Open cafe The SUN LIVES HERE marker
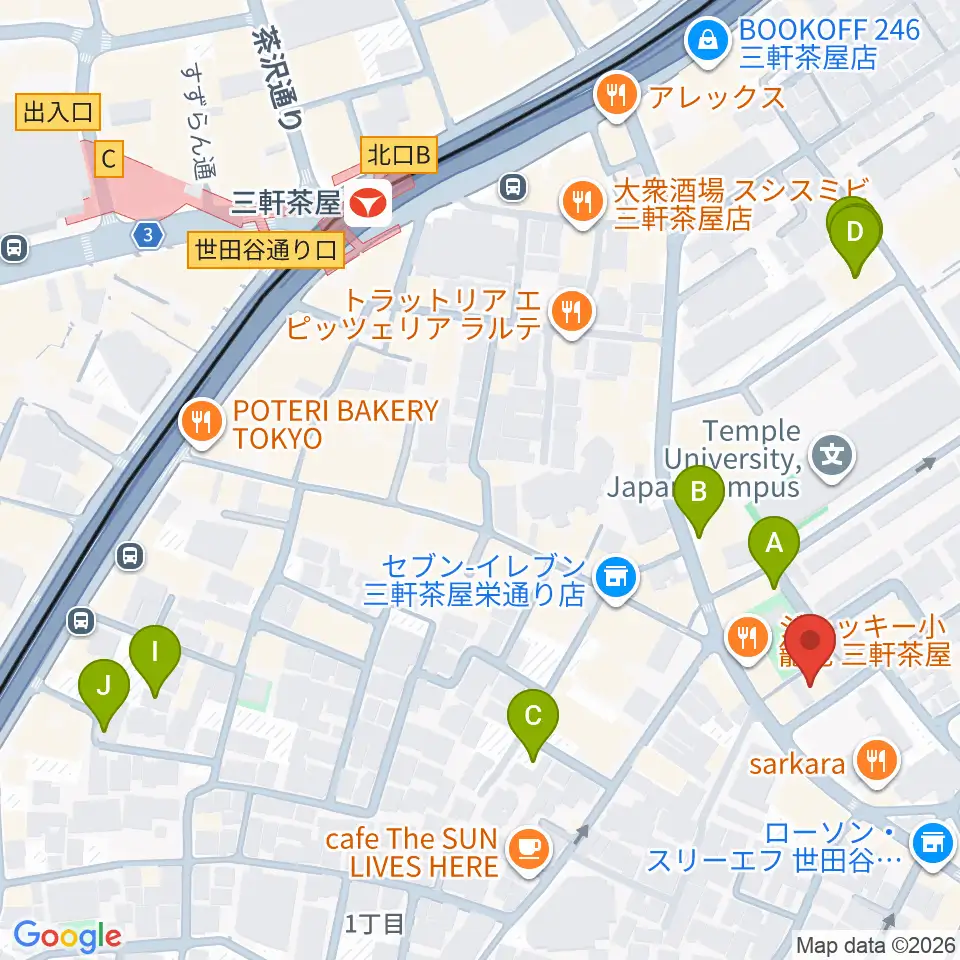The height and width of the screenshot is (960, 960). [530, 851]
